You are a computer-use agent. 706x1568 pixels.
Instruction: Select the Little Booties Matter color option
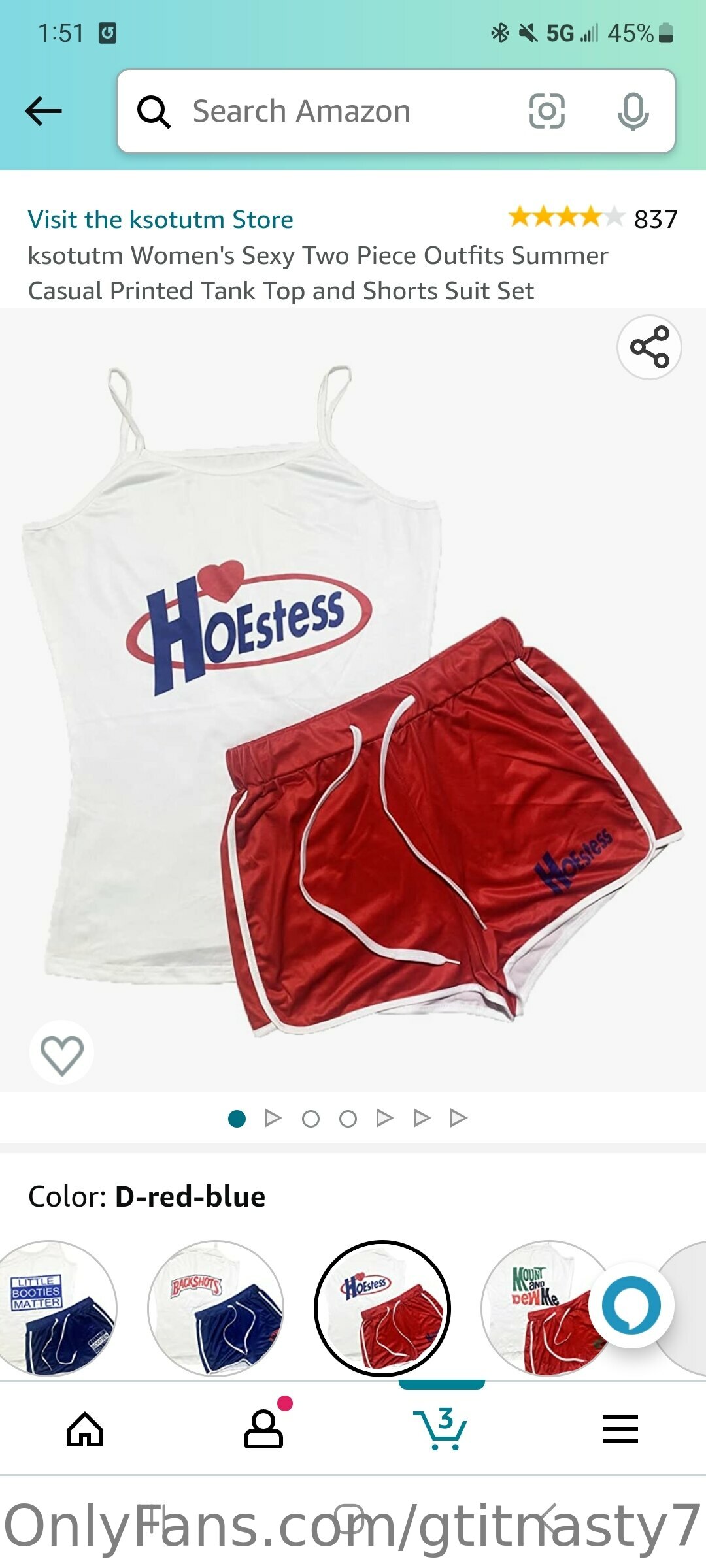(x=51, y=1308)
